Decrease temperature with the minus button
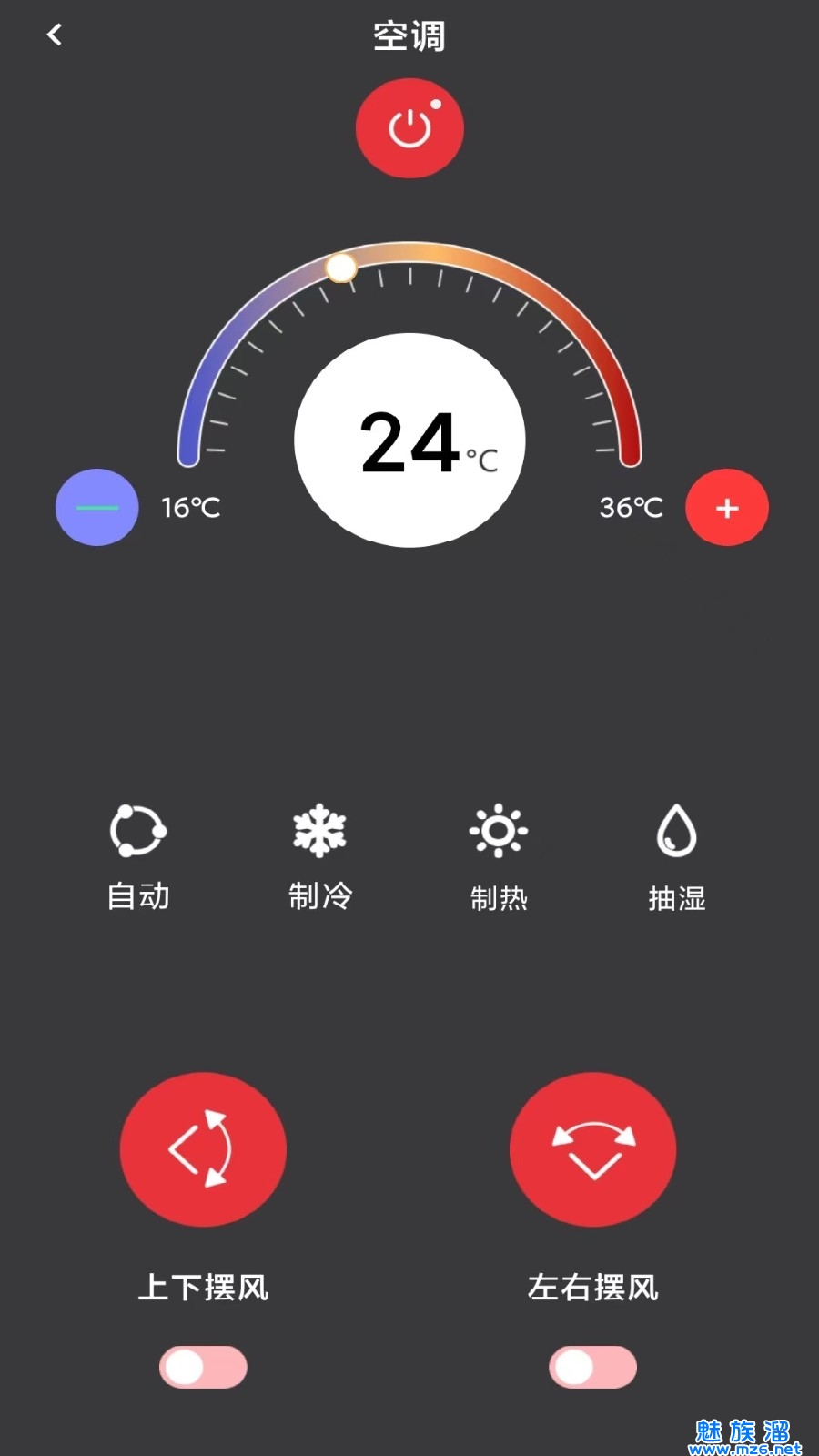Screen dimensions: 819x1456 pyautogui.click(x=97, y=507)
